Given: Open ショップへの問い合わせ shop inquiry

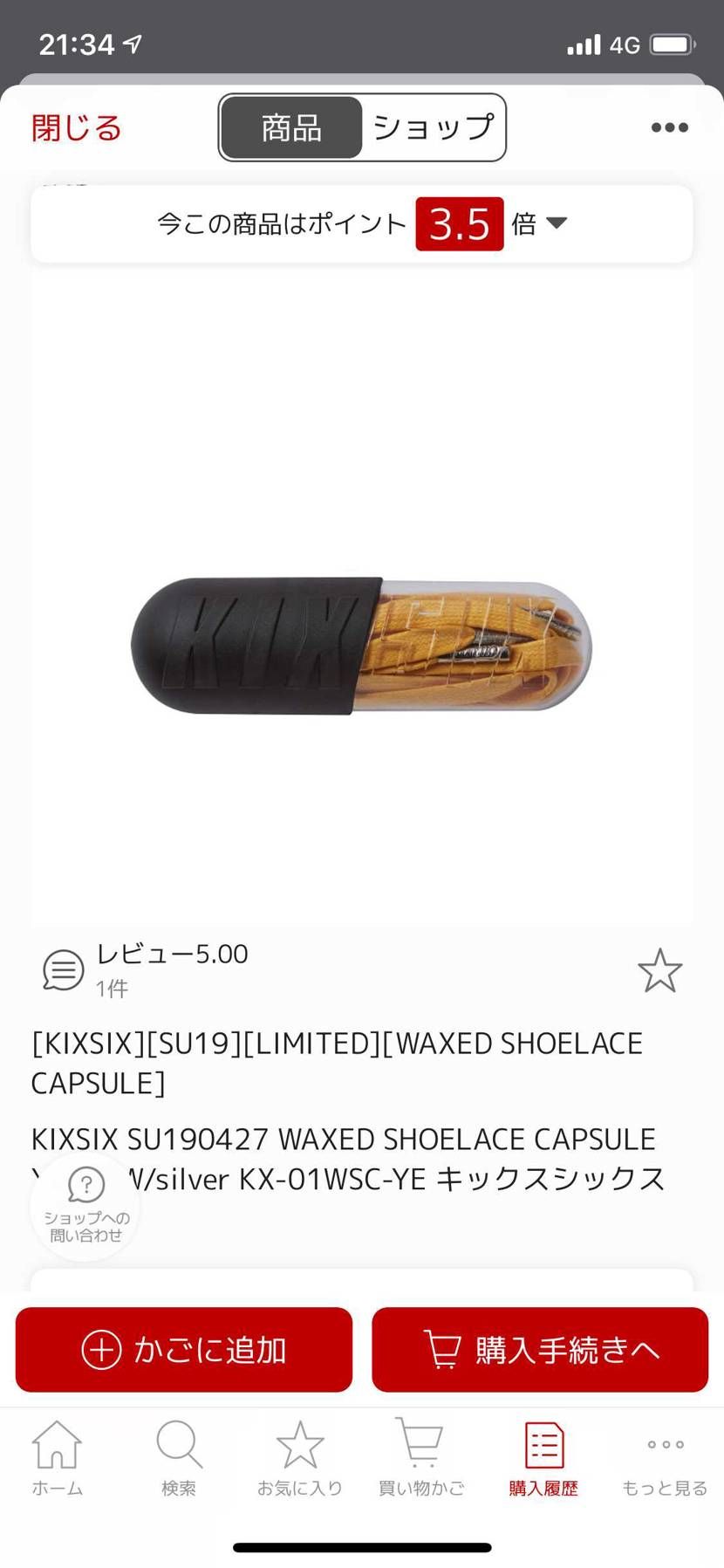Looking at the screenshot, I should [x=85, y=1204].
